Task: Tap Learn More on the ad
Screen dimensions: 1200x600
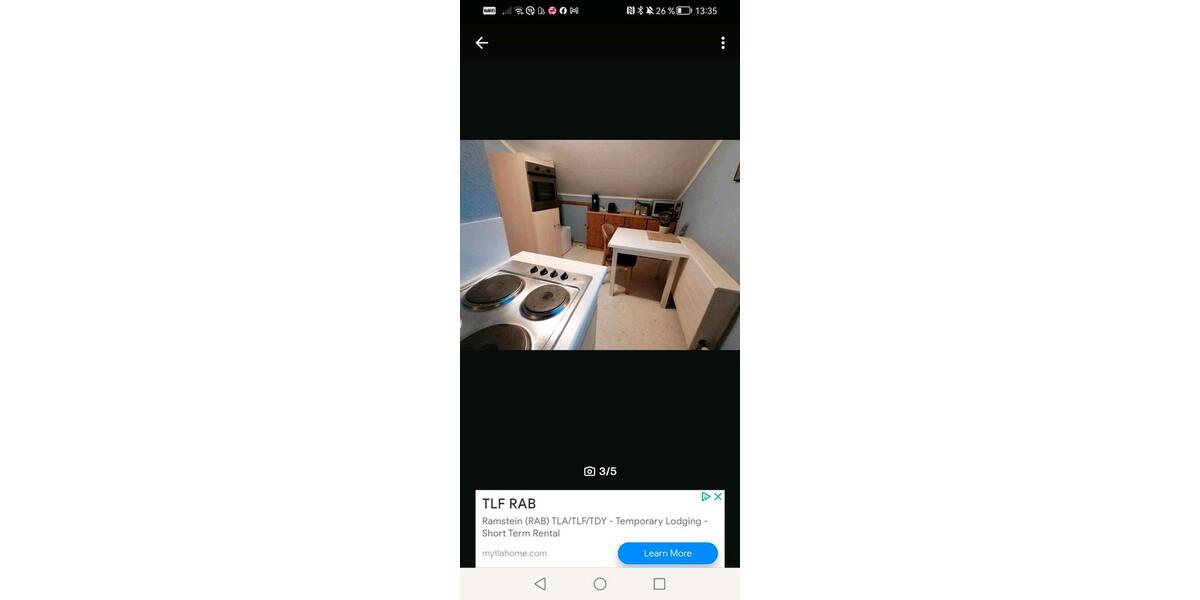Action: (667, 553)
